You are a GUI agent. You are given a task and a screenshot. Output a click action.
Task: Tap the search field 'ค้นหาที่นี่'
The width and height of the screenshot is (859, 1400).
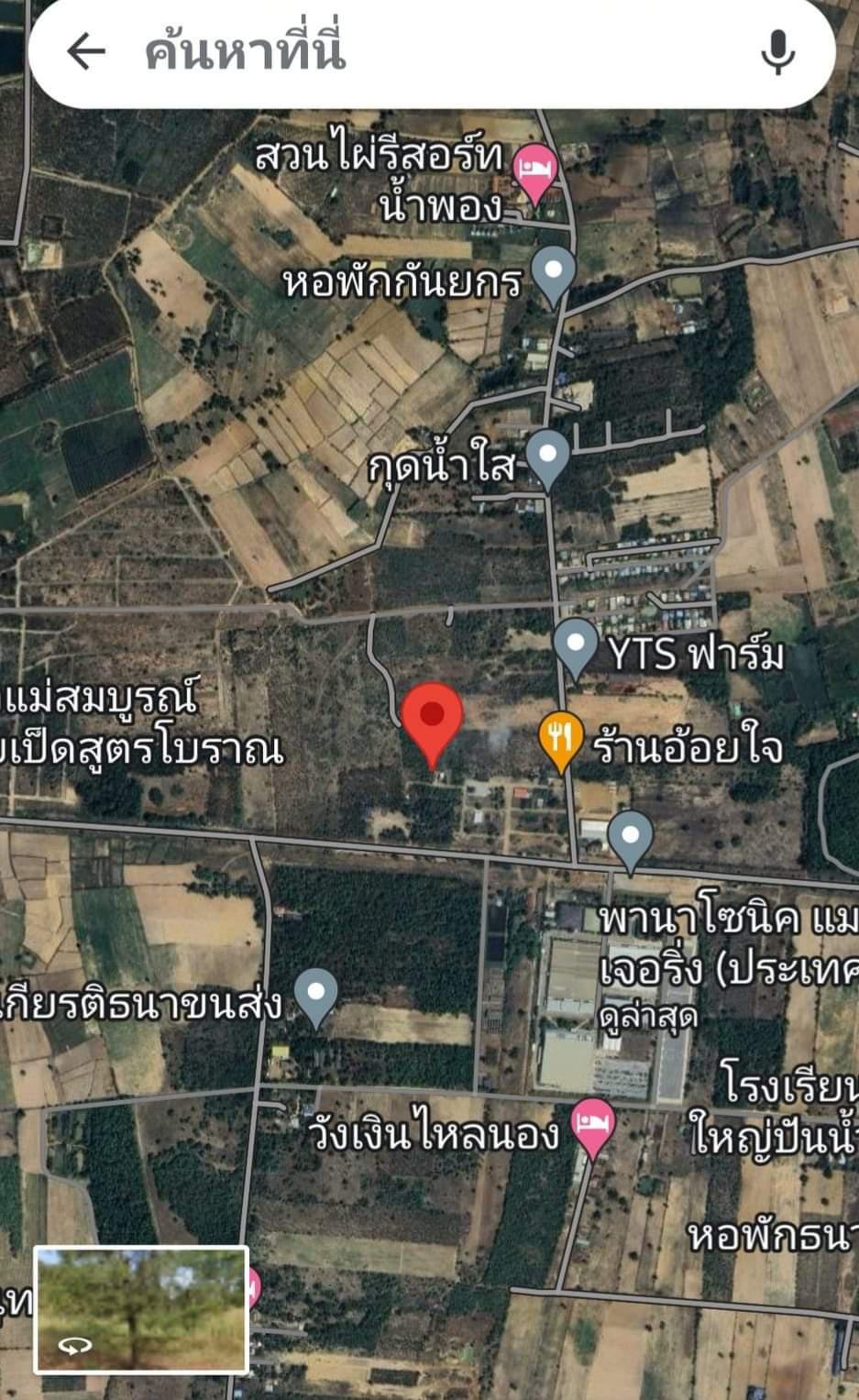tap(431, 52)
